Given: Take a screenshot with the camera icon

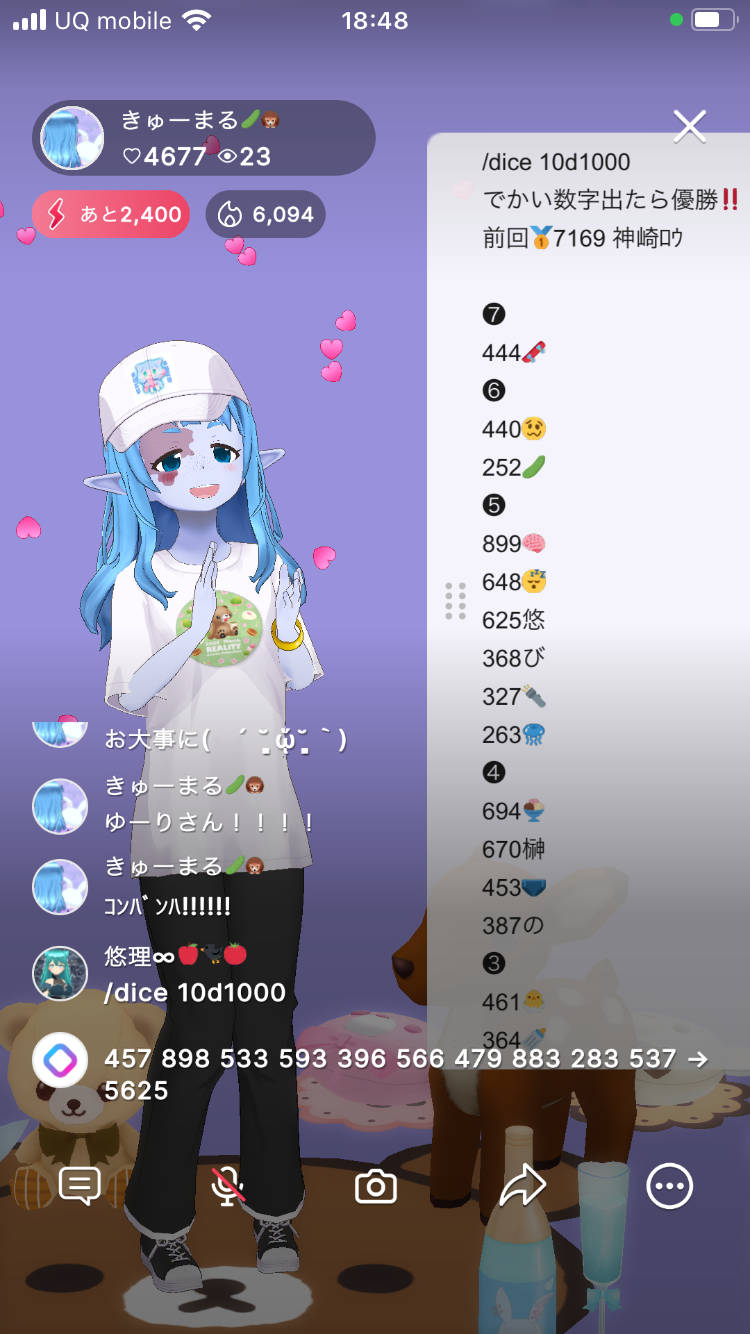Looking at the screenshot, I should tap(376, 1187).
